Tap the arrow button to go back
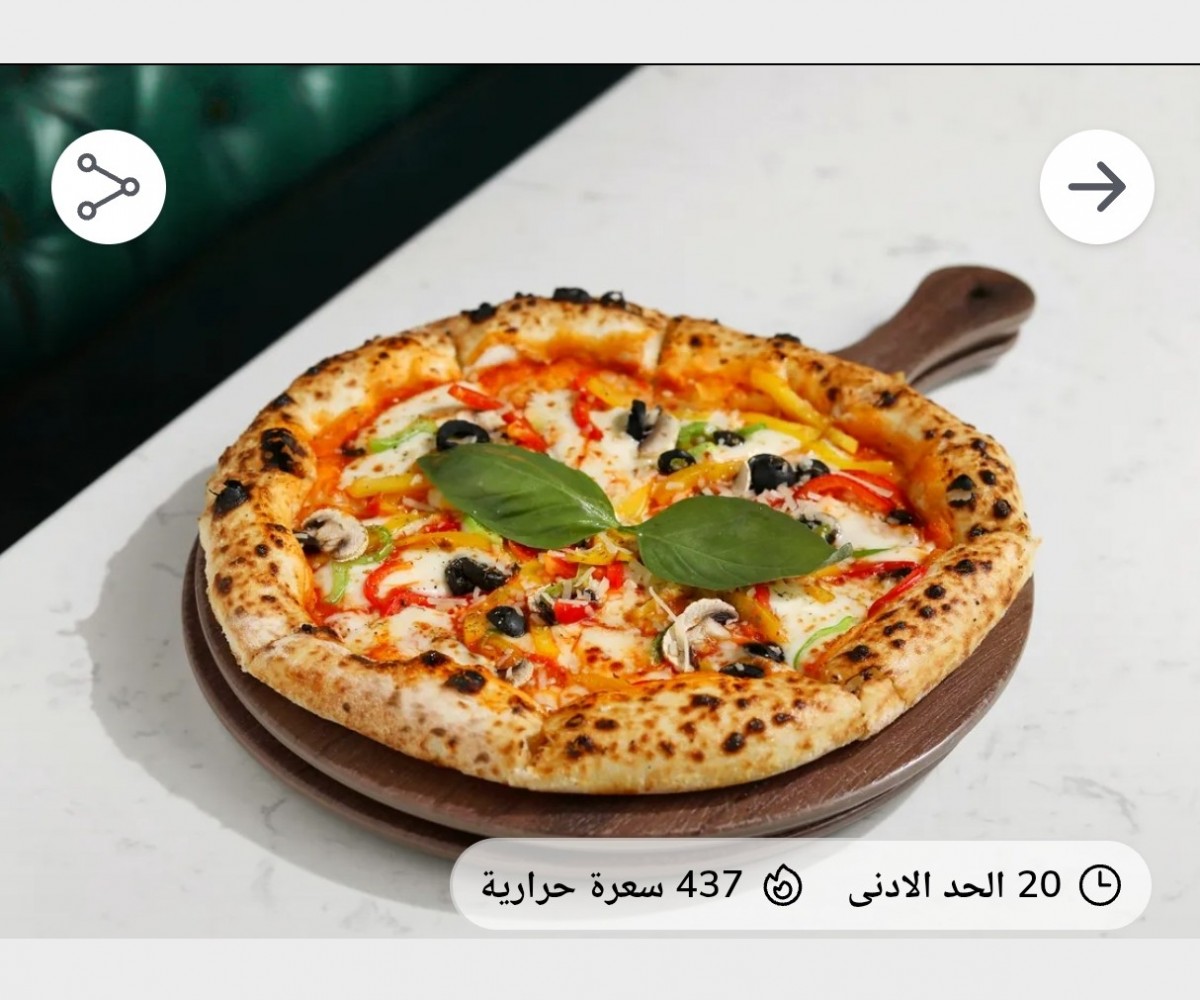1200x1000 pixels. [1096, 187]
